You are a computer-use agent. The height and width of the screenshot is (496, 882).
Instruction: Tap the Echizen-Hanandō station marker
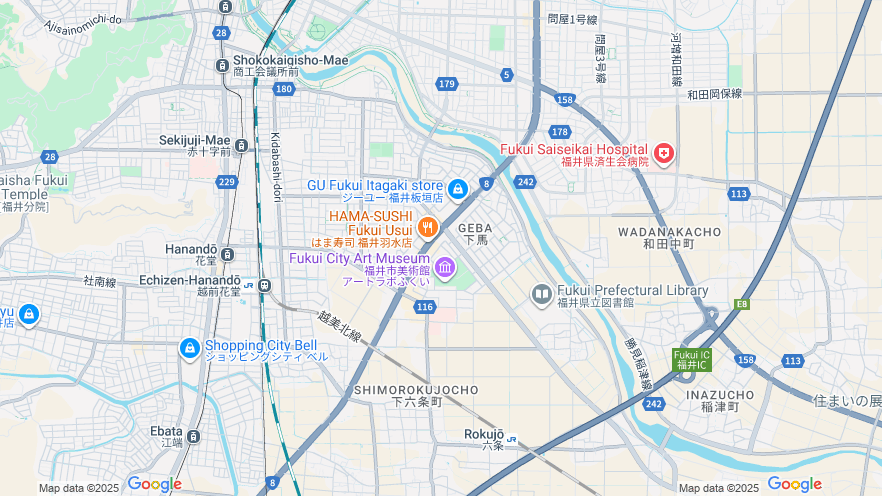264,285
